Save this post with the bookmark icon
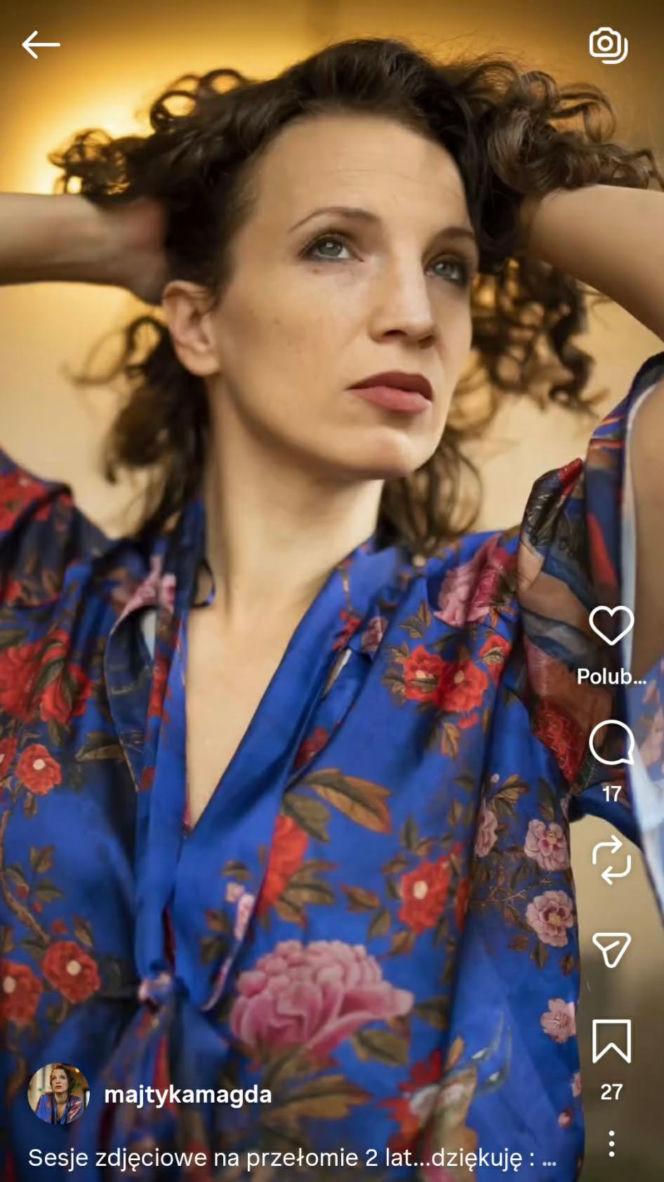Screen dimensions: 664x1182 (x=611, y=1041)
